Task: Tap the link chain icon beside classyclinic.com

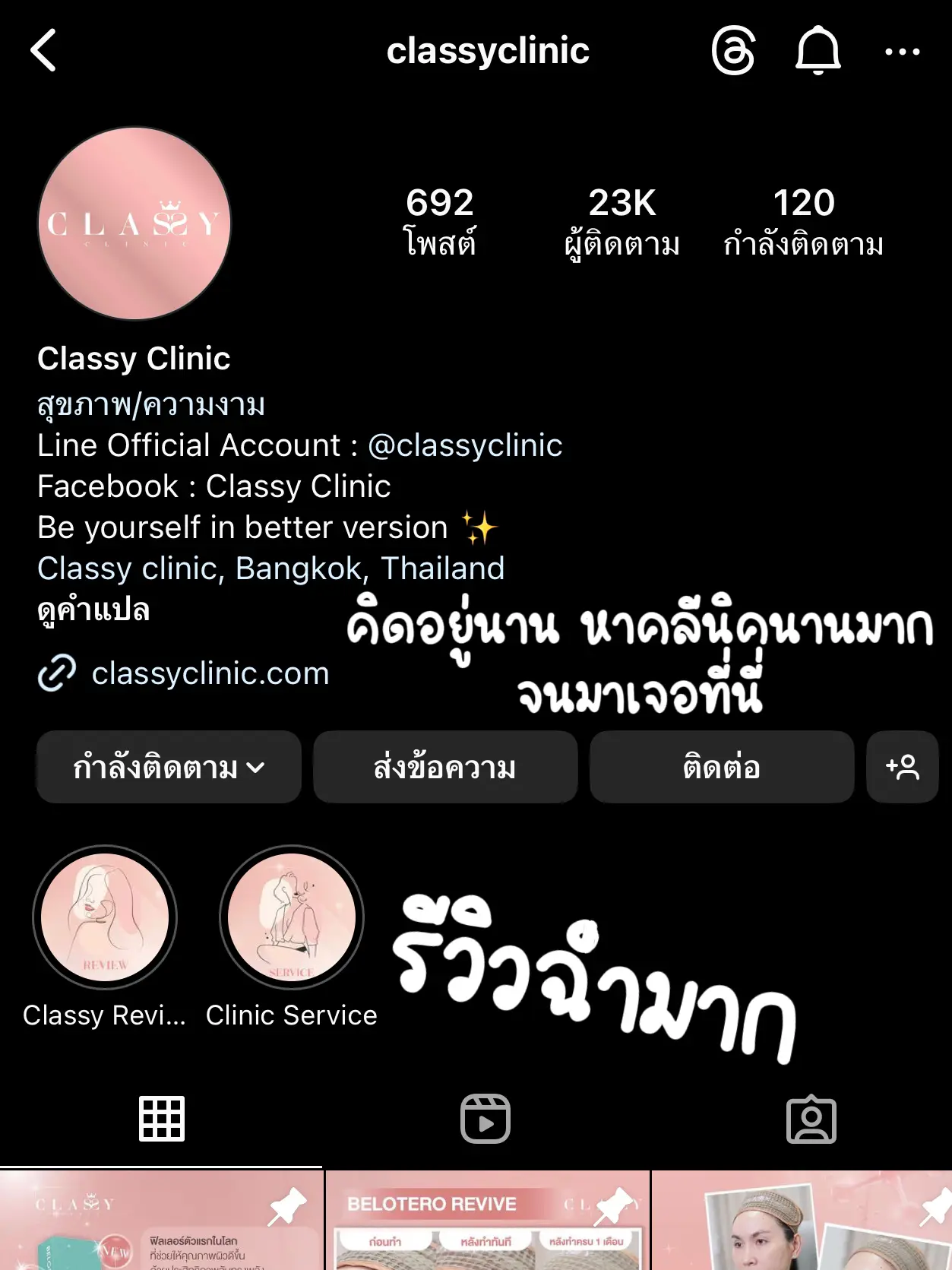Action: click(x=56, y=672)
